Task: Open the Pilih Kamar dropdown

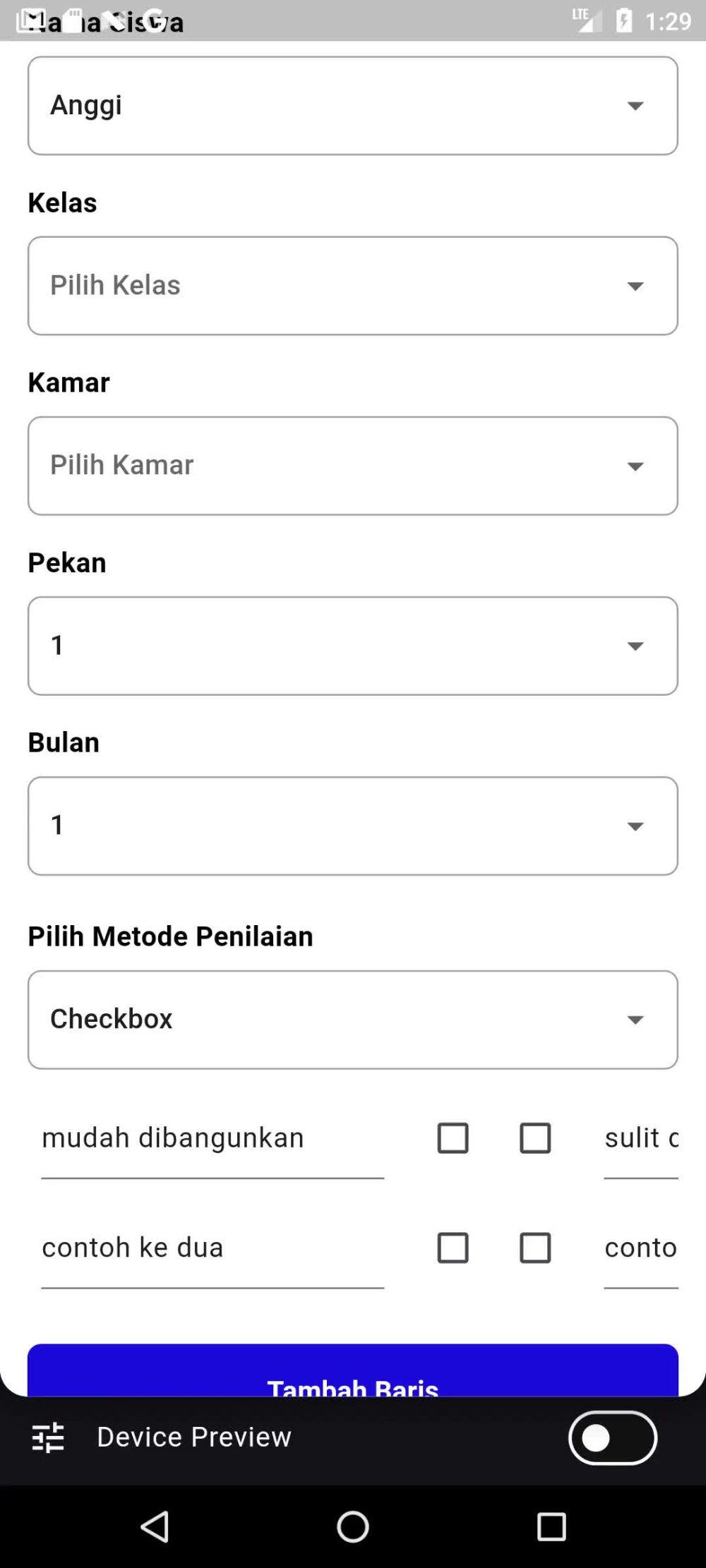Action: (352, 465)
